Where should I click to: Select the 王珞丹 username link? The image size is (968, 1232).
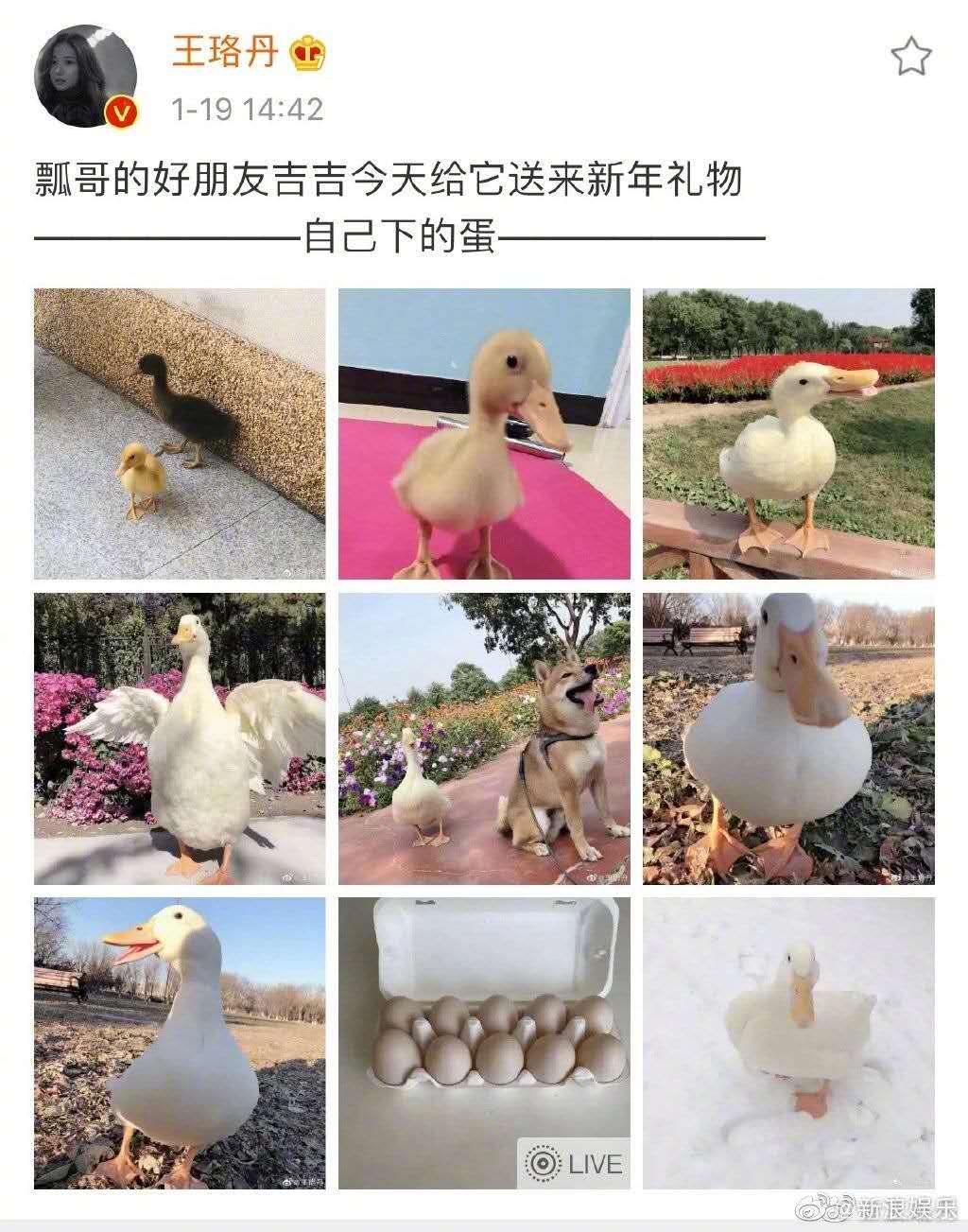click(x=226, y=52)
